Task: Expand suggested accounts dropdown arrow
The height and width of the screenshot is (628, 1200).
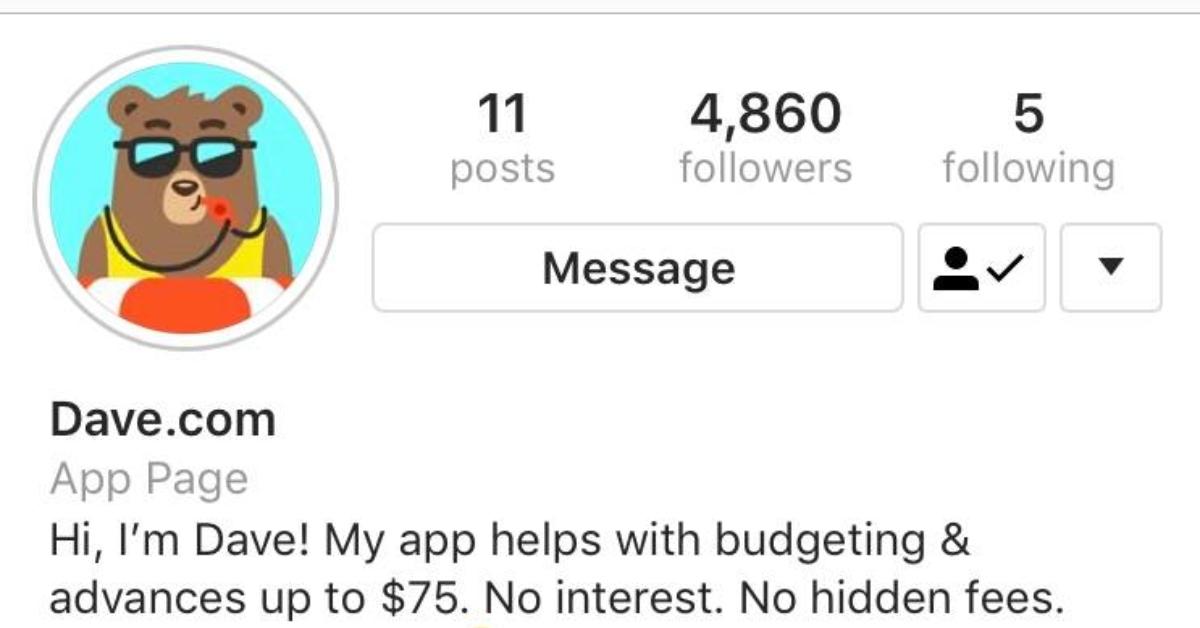Action: 1110,268
